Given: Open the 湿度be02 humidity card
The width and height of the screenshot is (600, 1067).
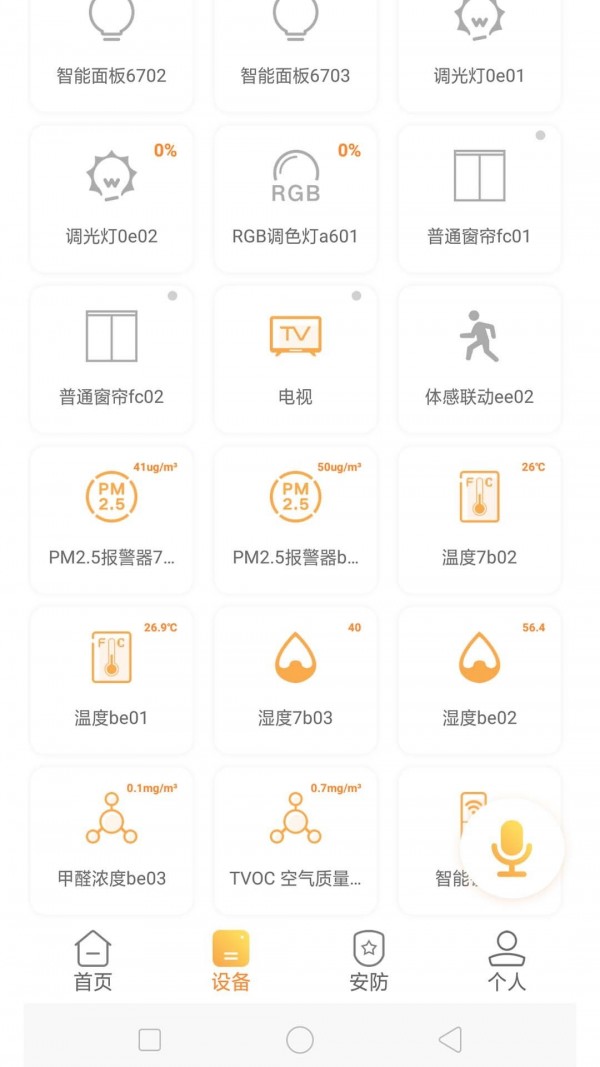Looking at the screenshot, I should 479,680.
